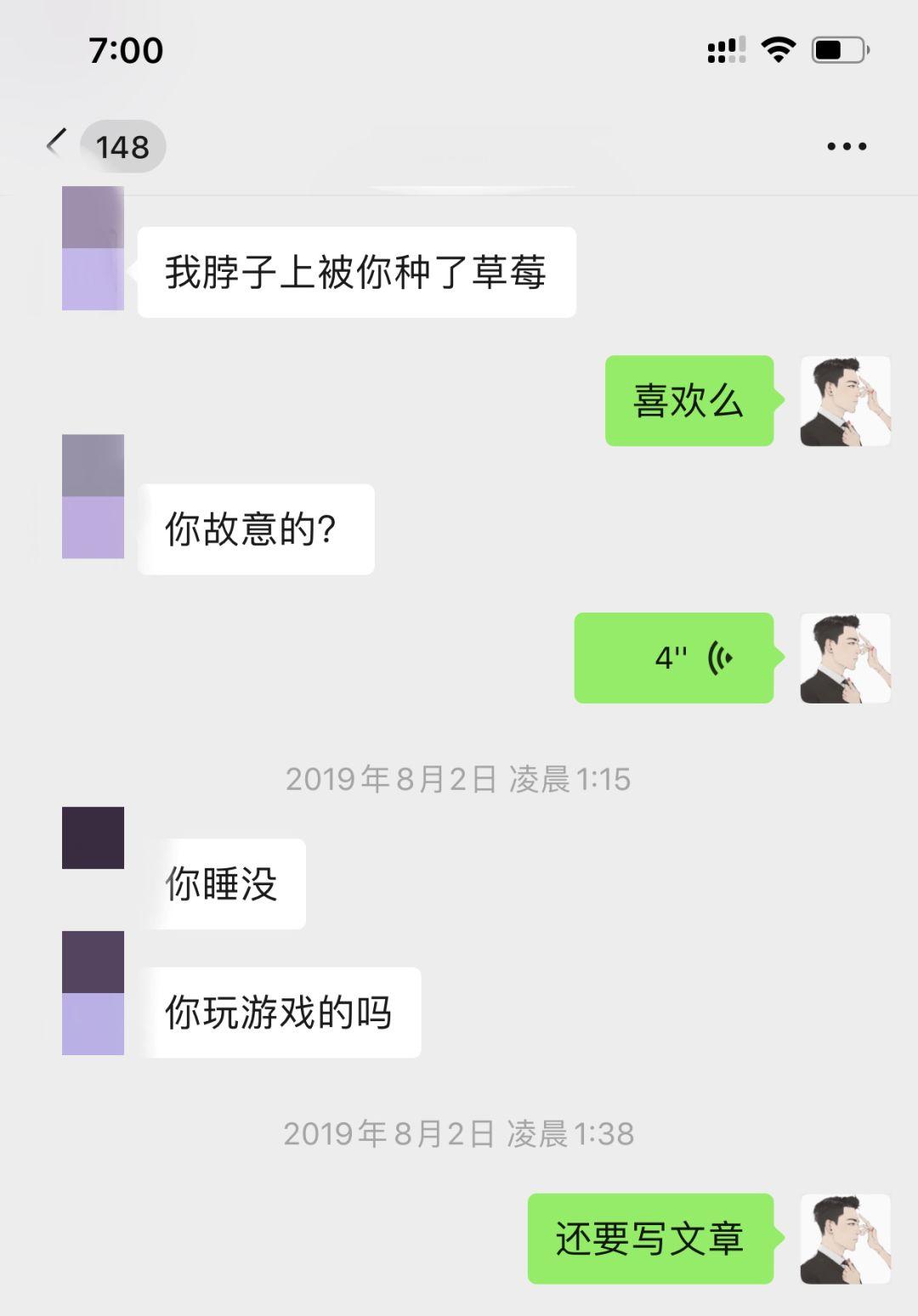Open the contact's purple avatar next to 你睡没
Viewport: 918px width, 1316px height.
[x=93, y=837]
